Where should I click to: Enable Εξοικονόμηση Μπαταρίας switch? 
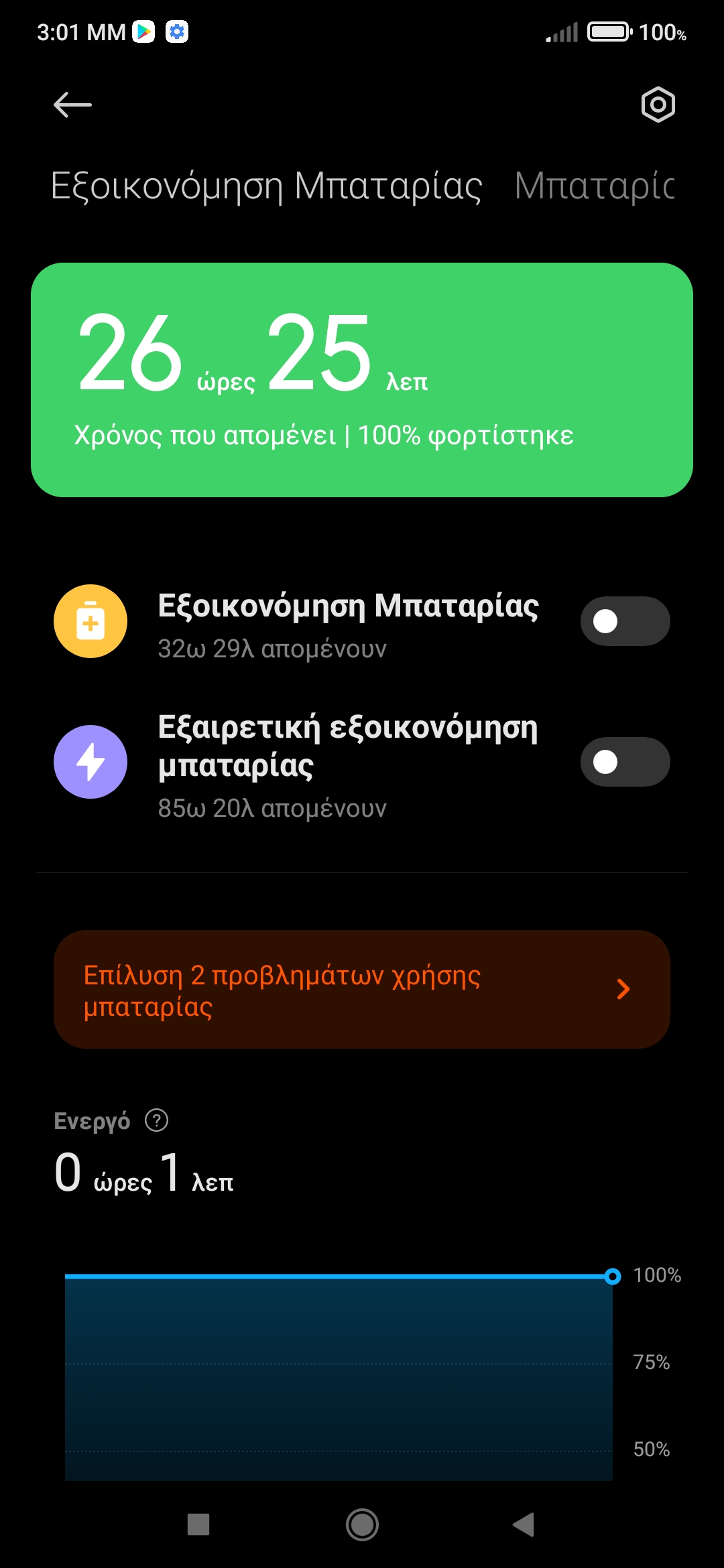point(625,621)
